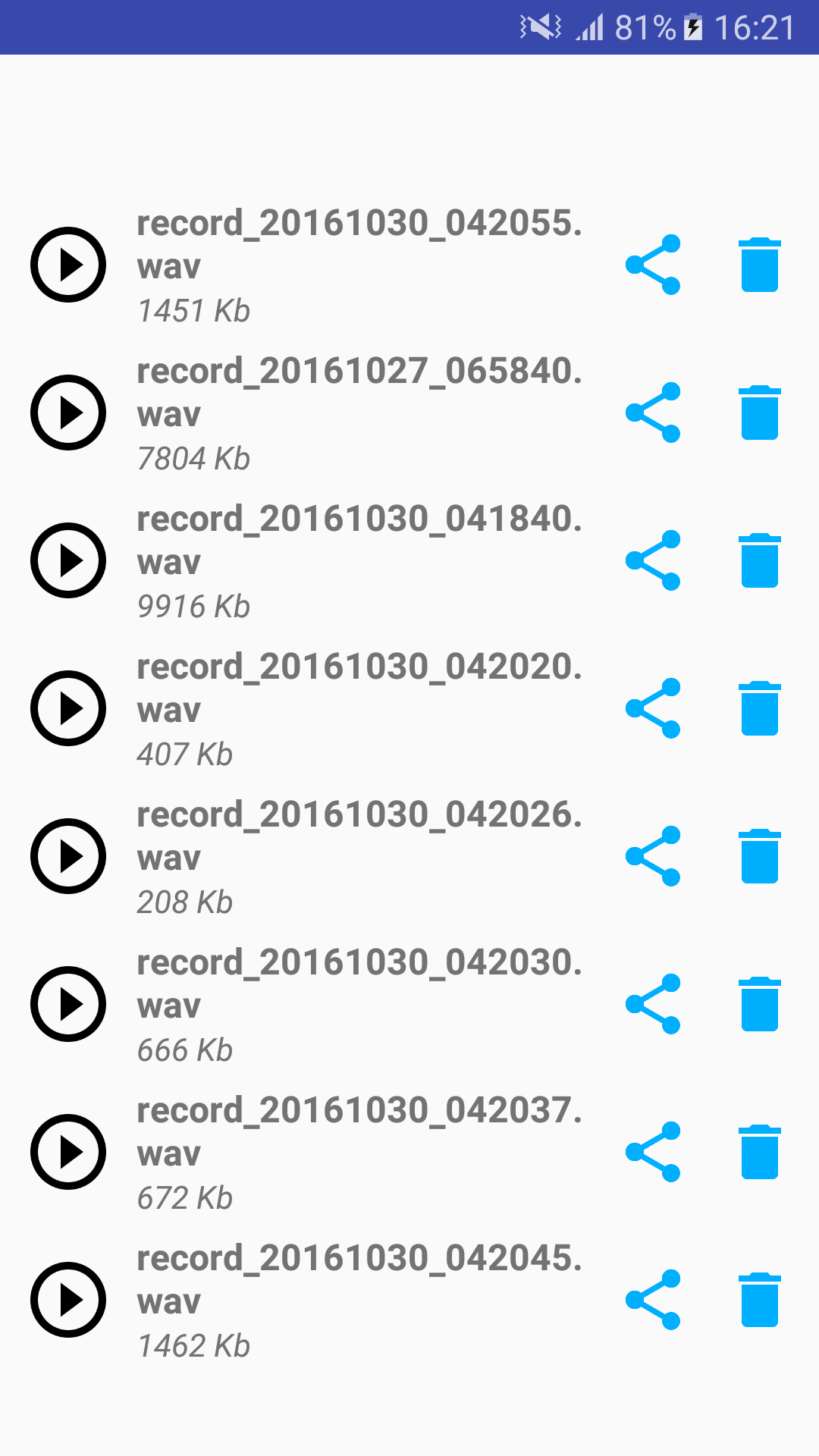Share the 7804 Kb recording

653,413
